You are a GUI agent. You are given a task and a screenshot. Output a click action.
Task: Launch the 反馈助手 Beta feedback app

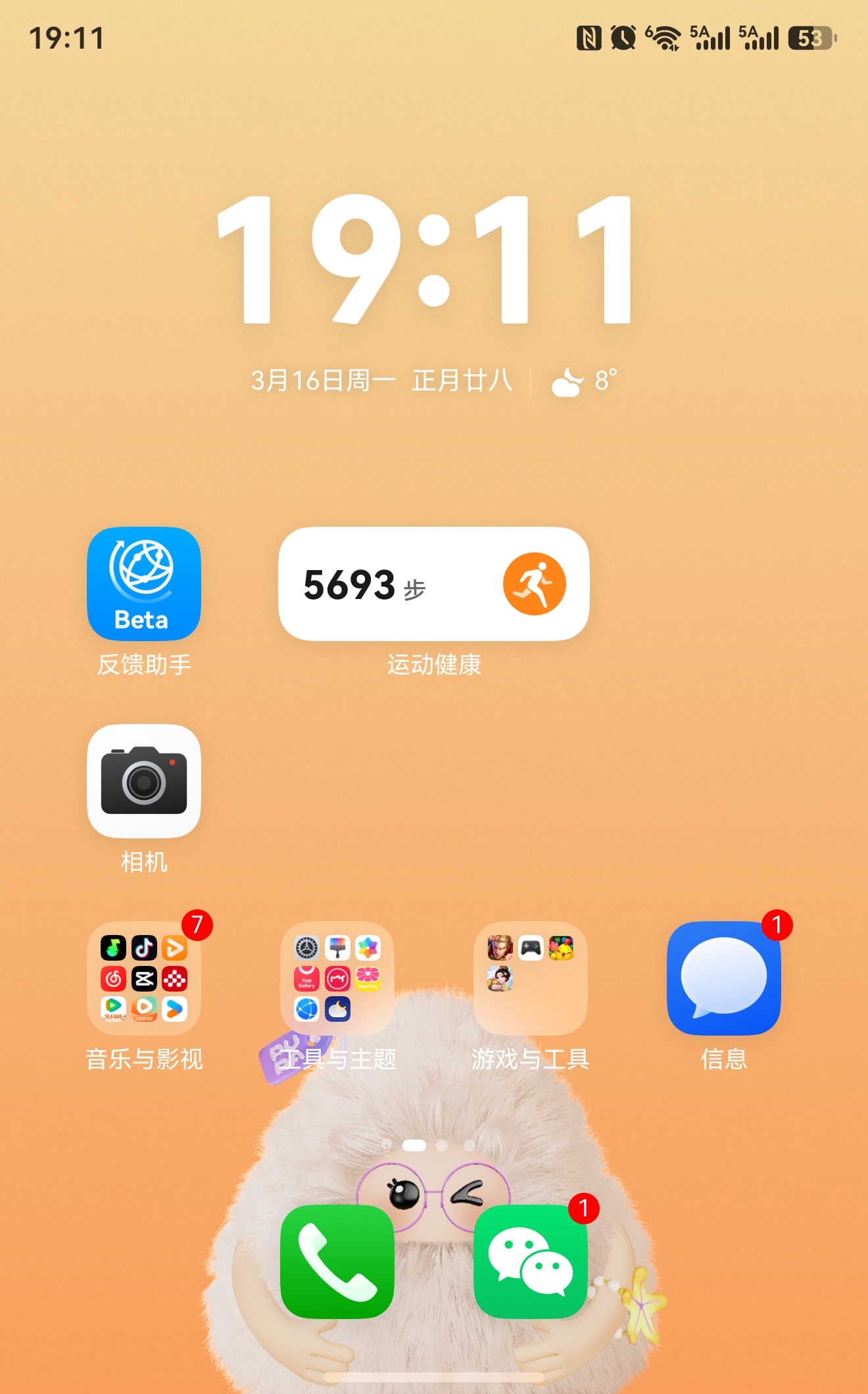144,584
